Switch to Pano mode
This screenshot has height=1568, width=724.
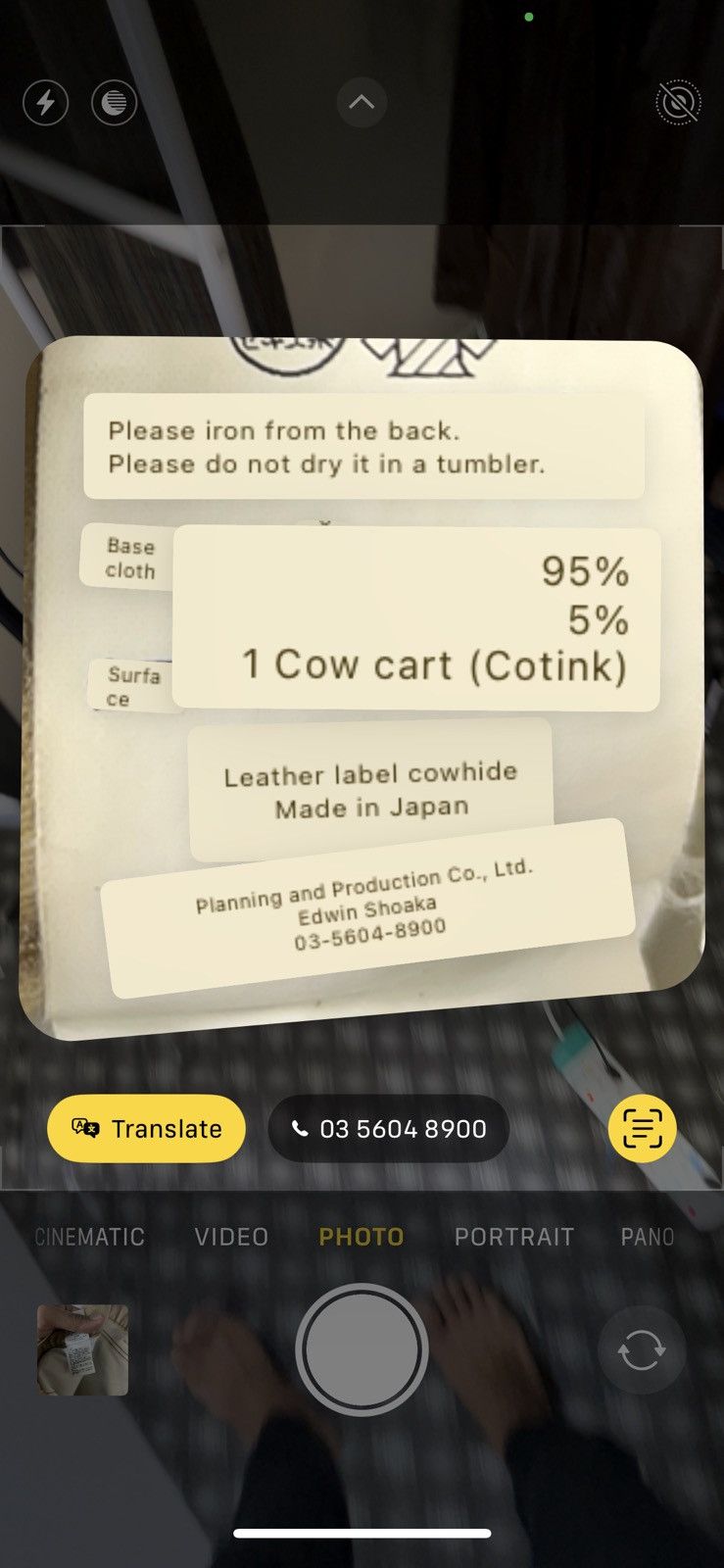tap(648, 1237)
